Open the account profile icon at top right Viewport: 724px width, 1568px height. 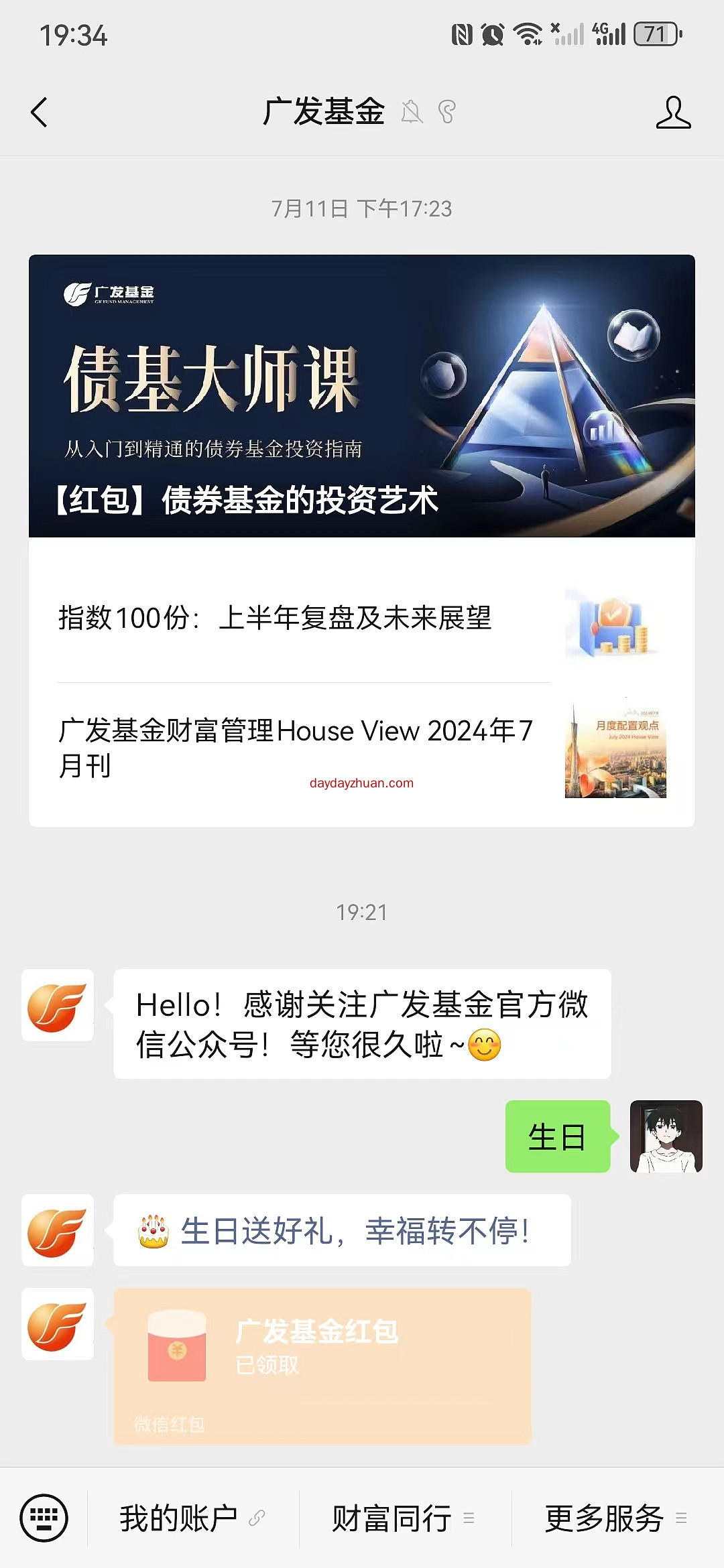[x=673, y=112]
